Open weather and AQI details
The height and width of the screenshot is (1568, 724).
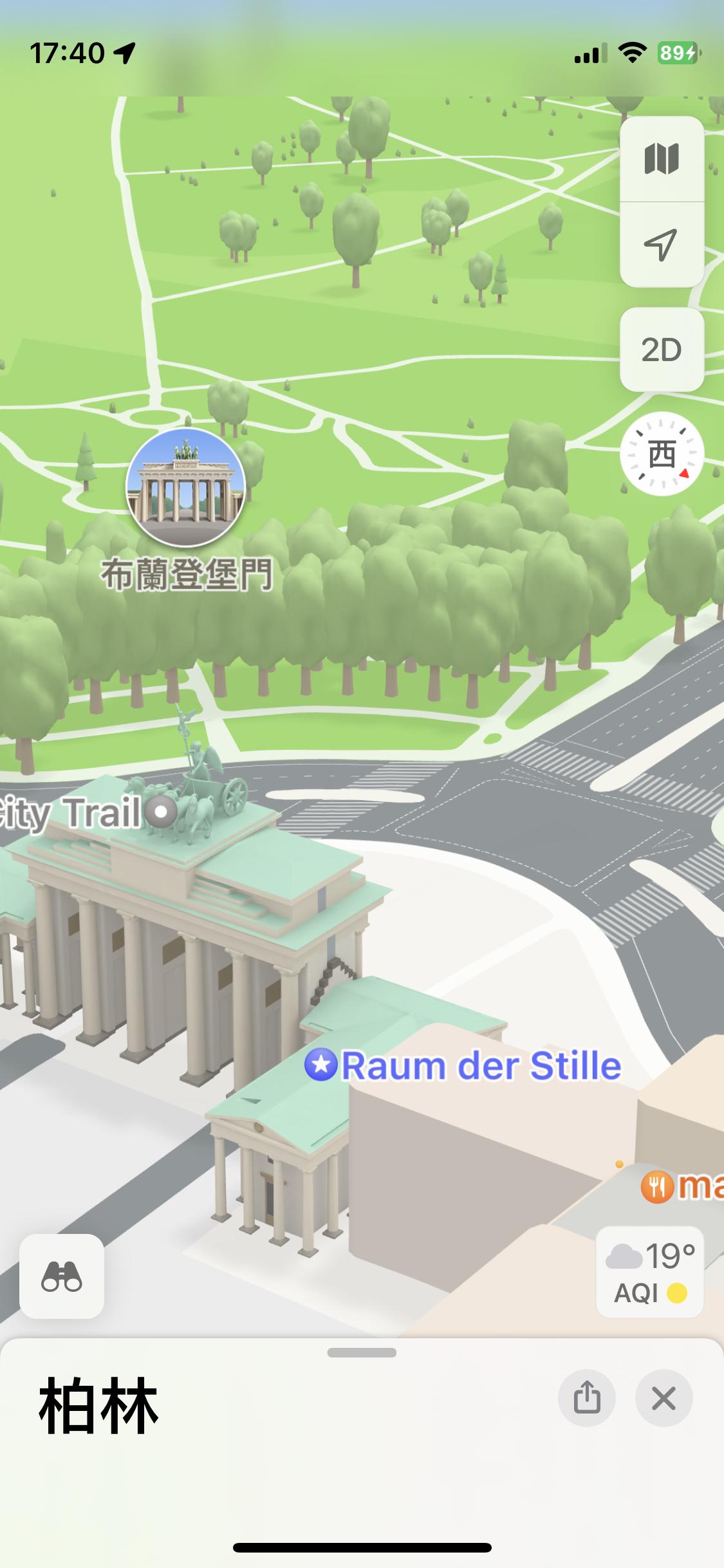[650, 1273]
